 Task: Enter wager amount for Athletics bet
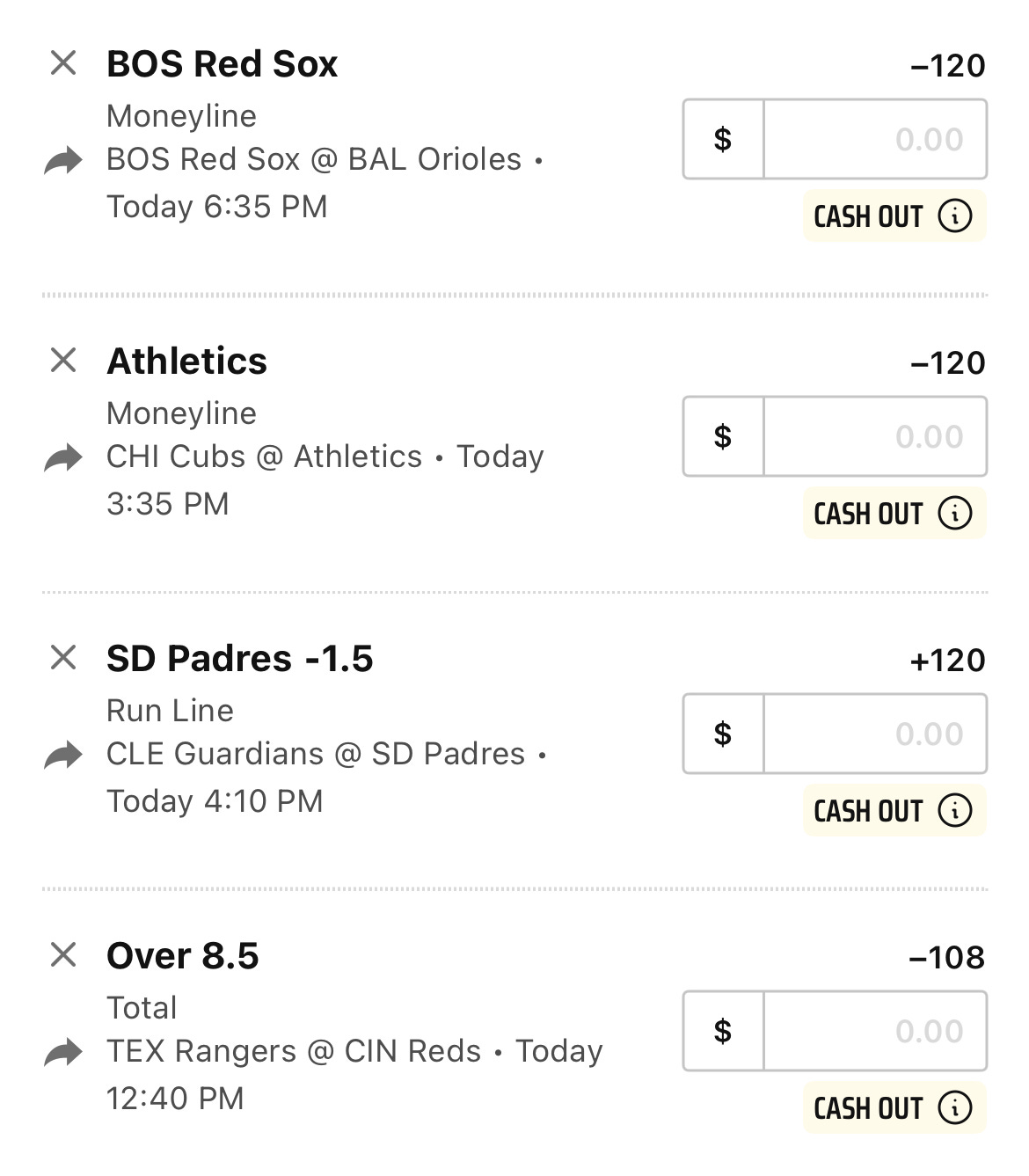click(x=874, y=436)
